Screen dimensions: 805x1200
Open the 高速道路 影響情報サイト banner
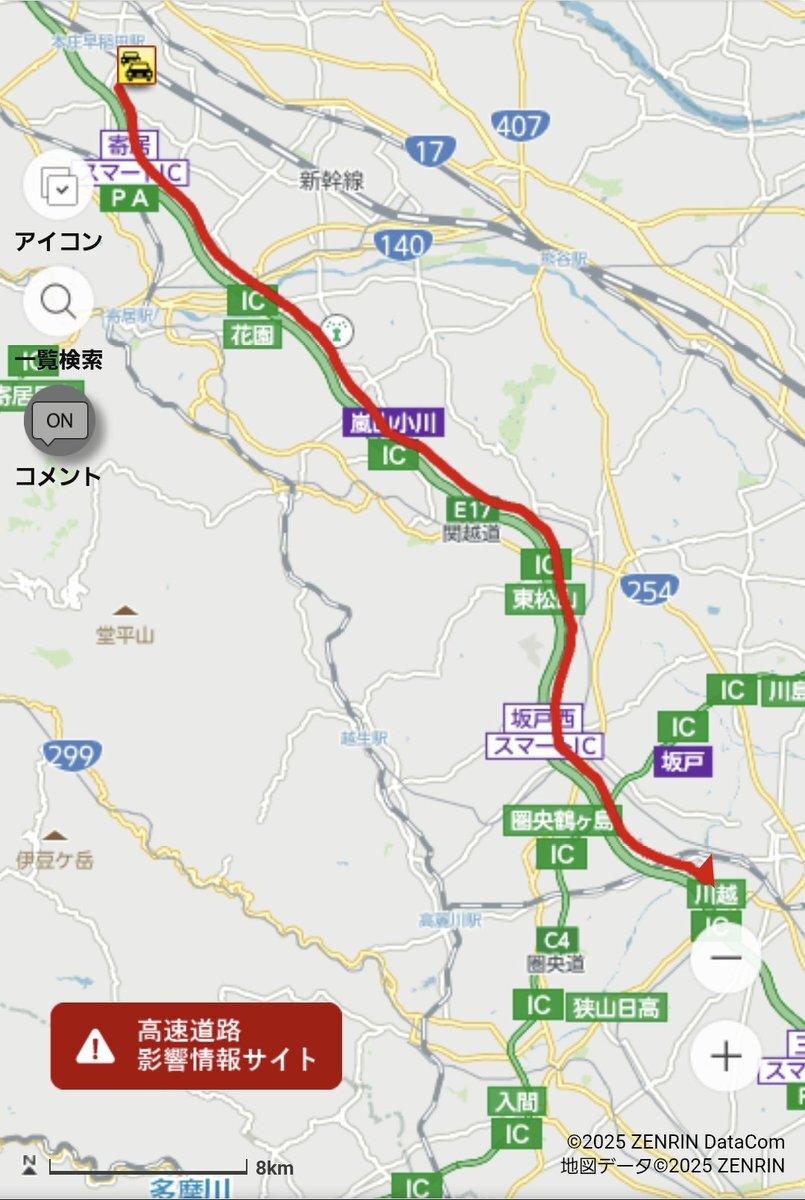pos(196,1046)
